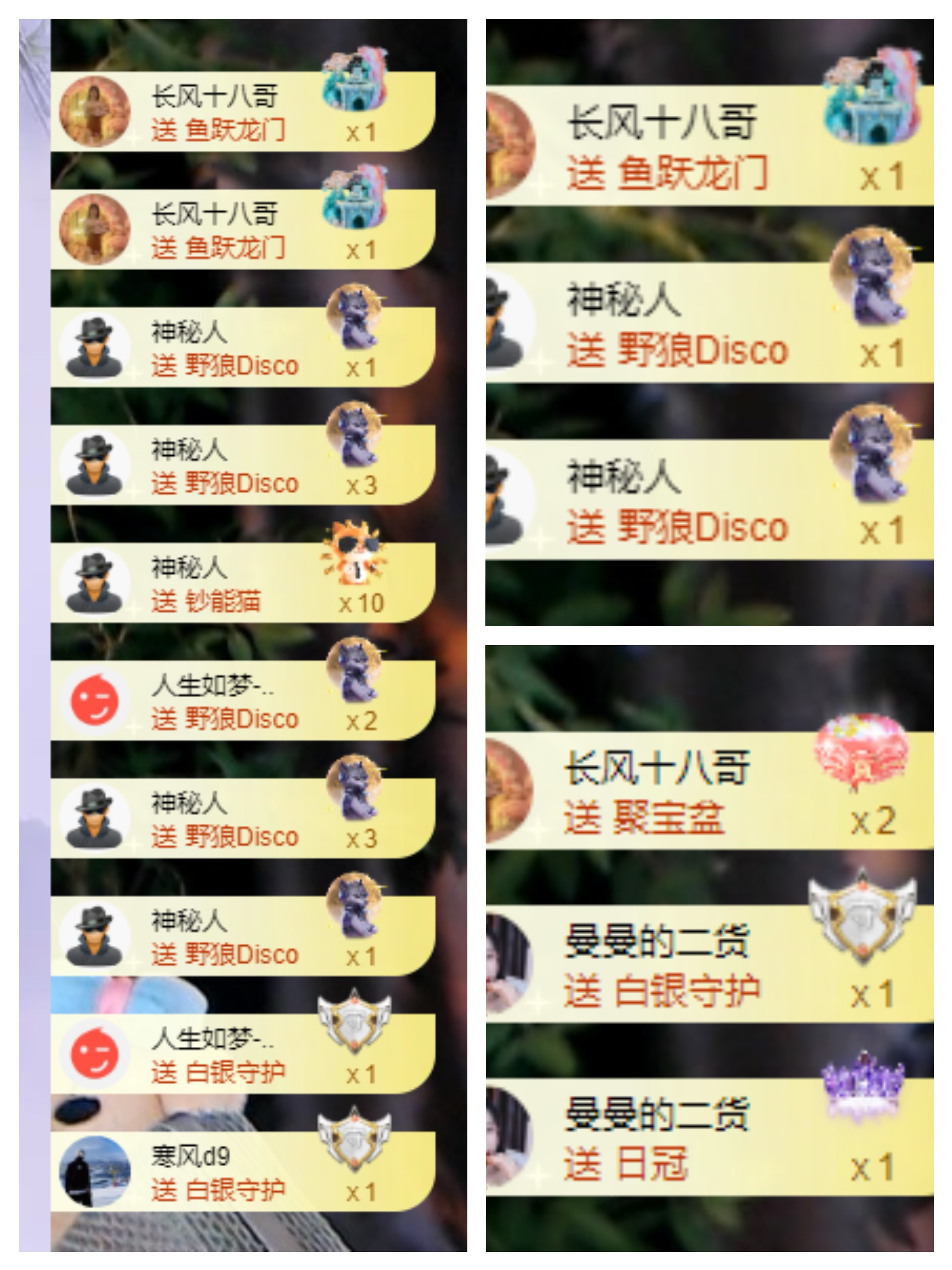Click the 送 野狼Disco red text label
952x1270 pixels.
click(224, 364)
